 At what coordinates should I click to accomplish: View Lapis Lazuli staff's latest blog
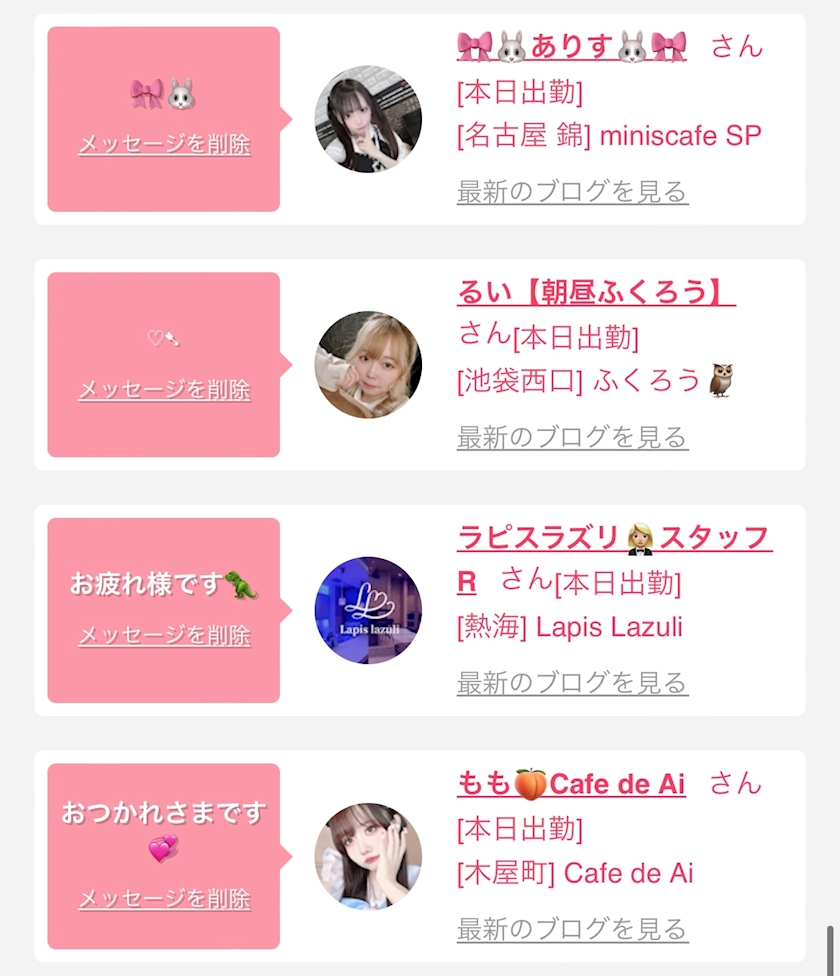tap(572, 683)
